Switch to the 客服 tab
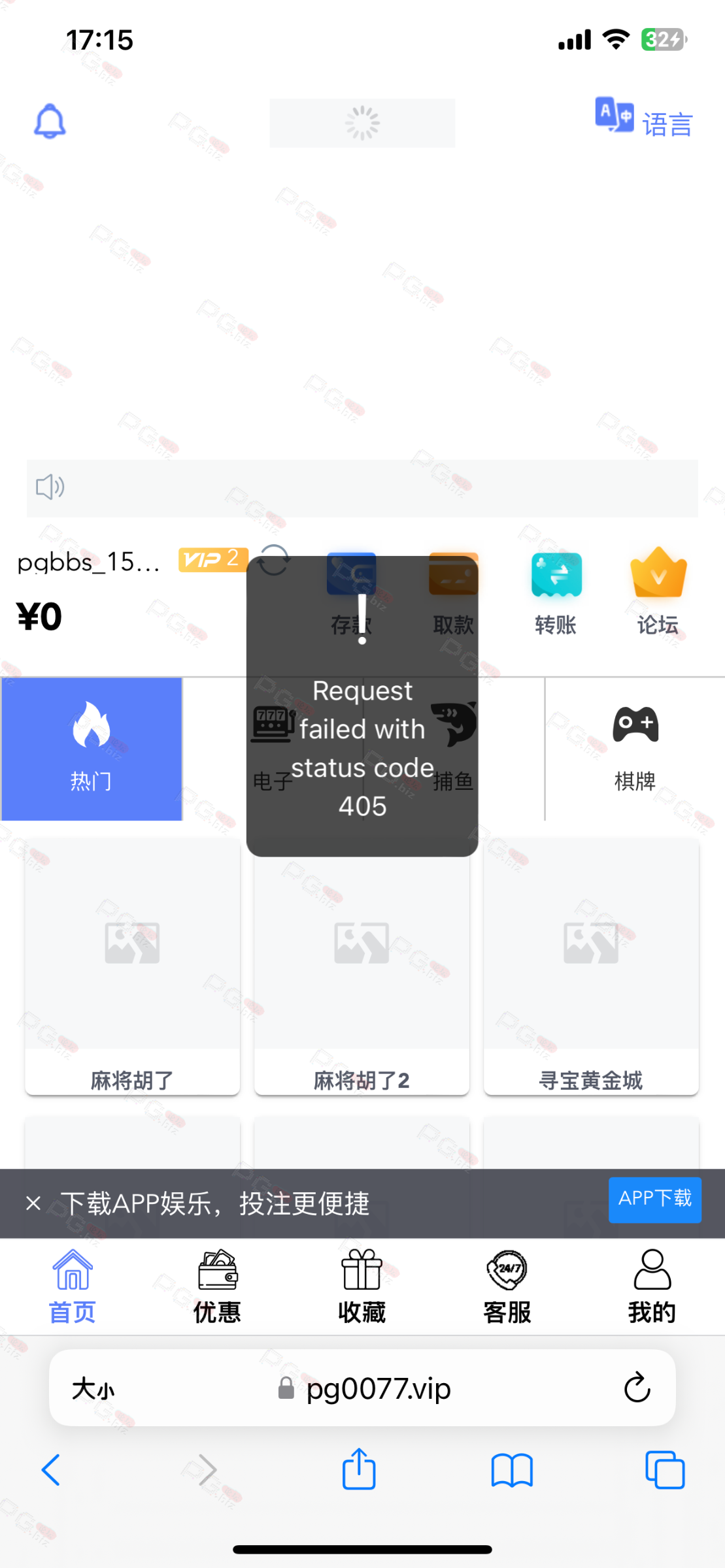This screenshot has width=725, height=1568. click(x=507, y=1286)
